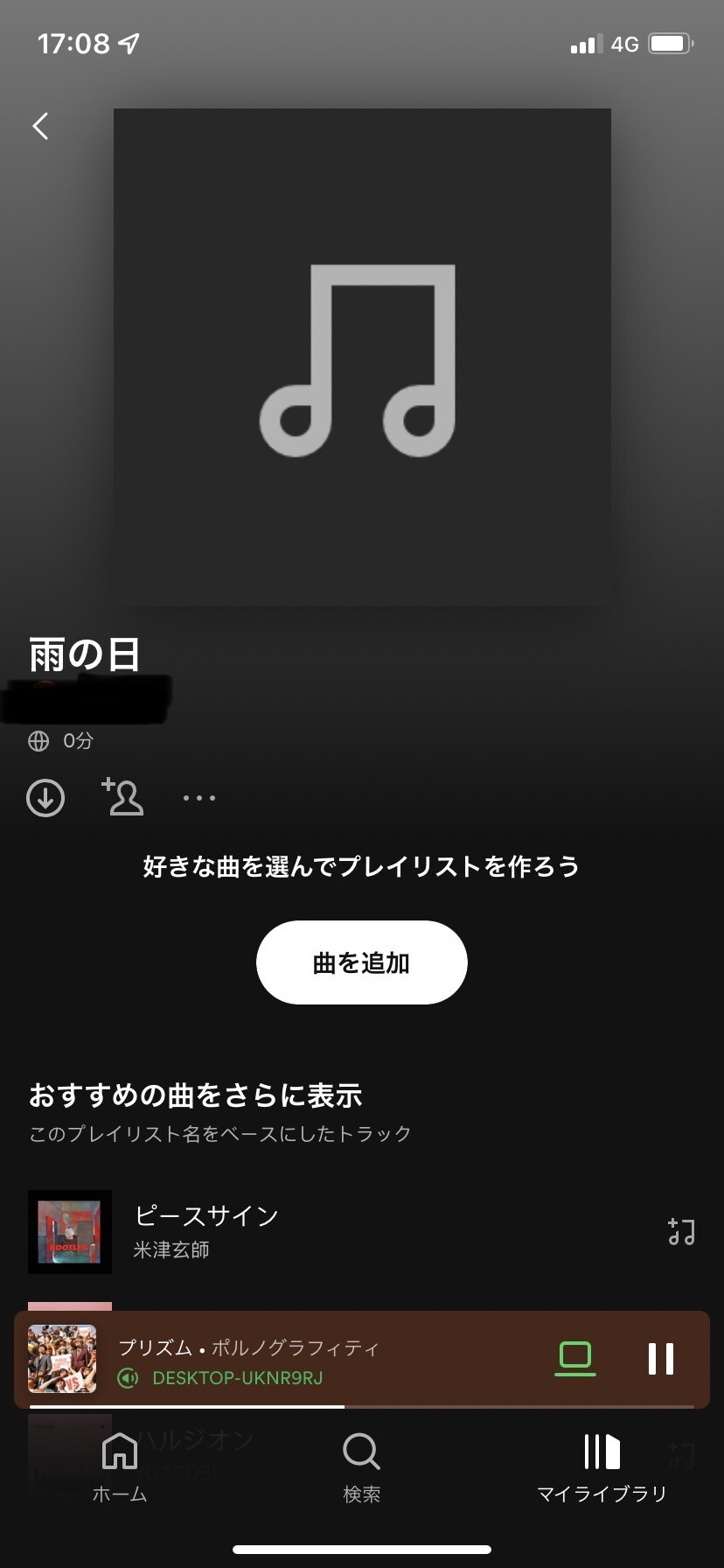Open the 検索 (Search) icon
Viewport: 724px width, 1568px height.
tap(361, 1468)
